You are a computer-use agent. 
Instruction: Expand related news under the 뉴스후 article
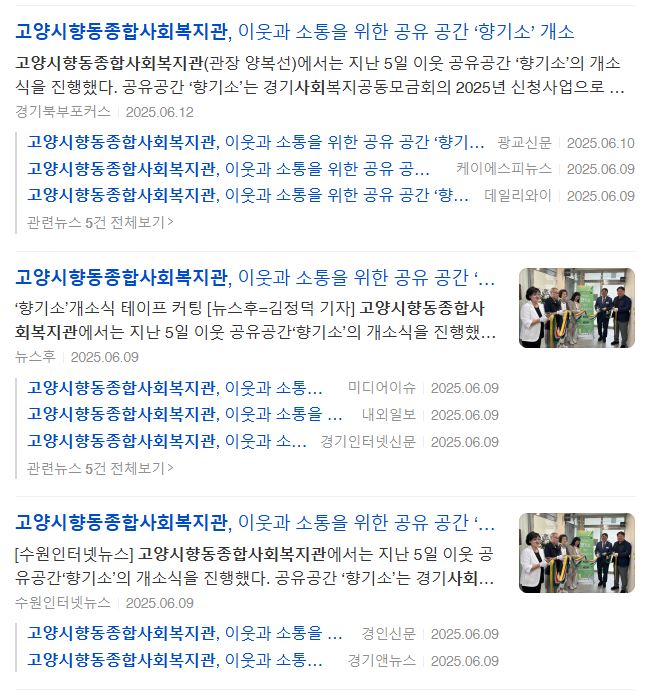pos(100,468)
